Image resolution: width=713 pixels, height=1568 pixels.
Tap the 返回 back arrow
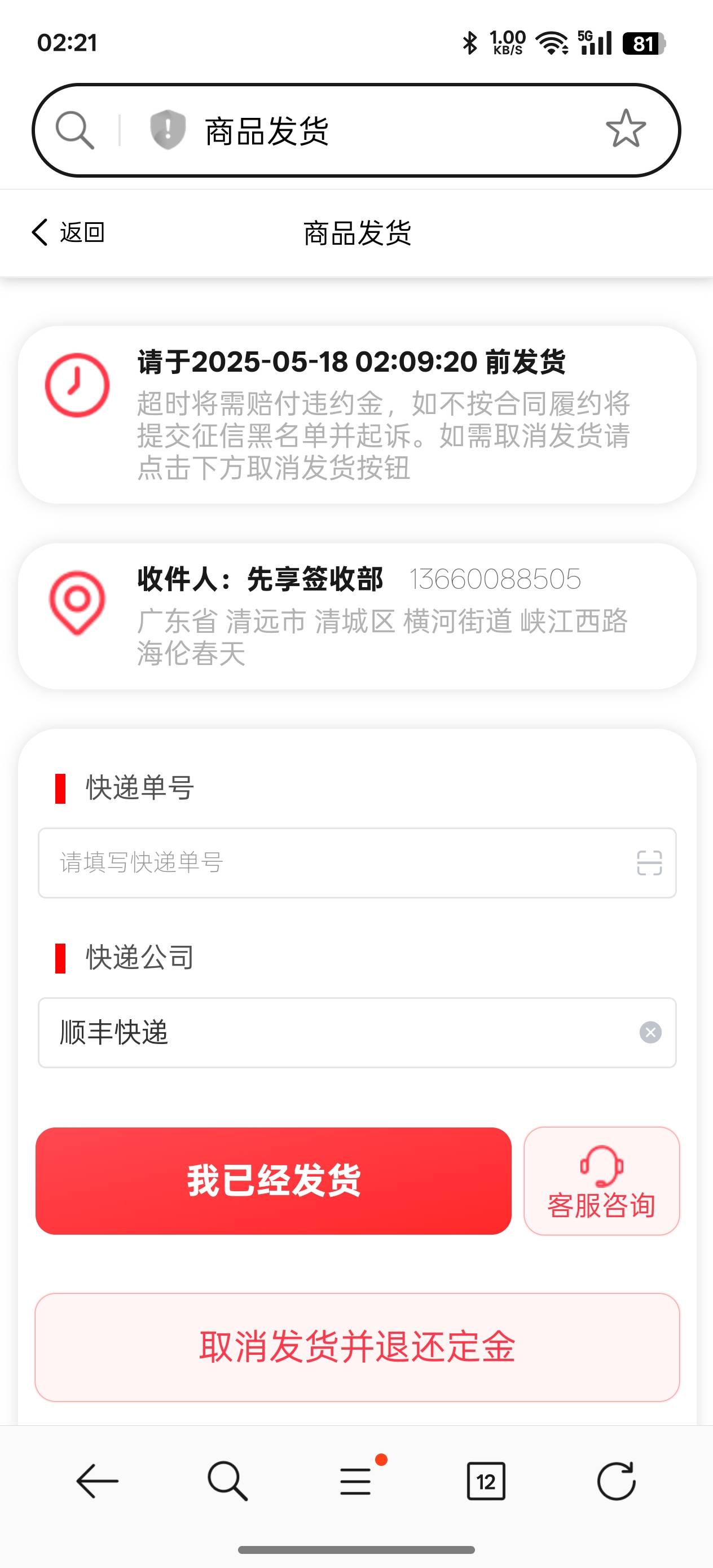point(68,232)
